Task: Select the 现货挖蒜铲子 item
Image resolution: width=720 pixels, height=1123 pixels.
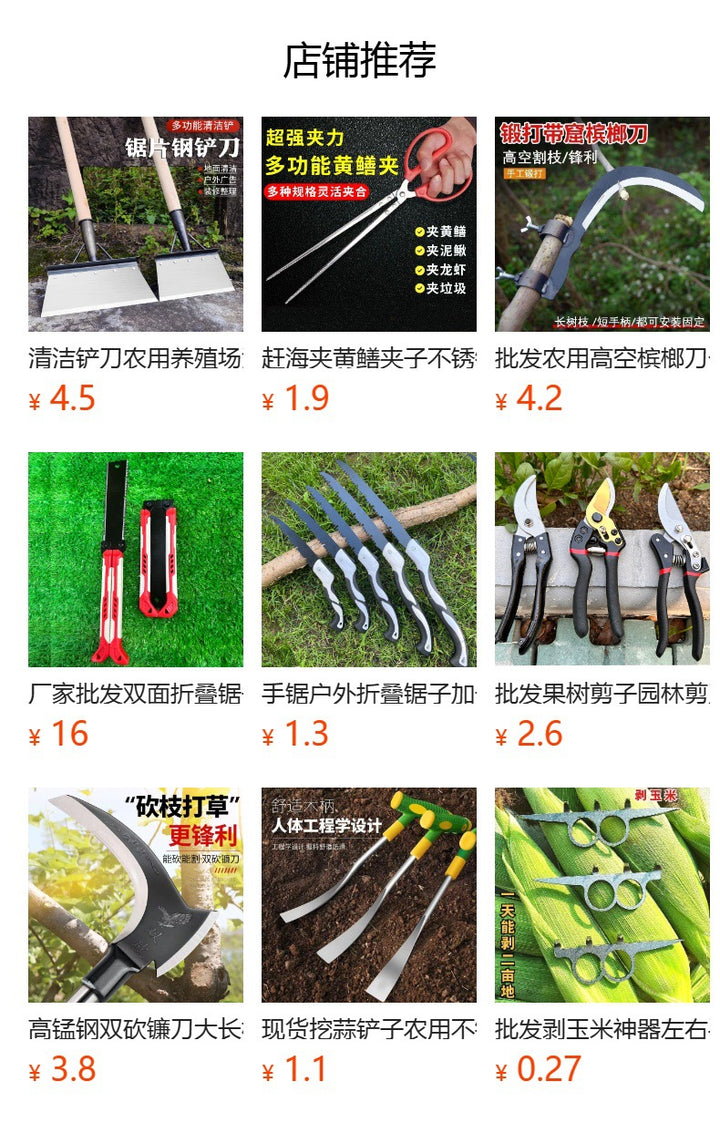Action: click(x=369, y=895)
